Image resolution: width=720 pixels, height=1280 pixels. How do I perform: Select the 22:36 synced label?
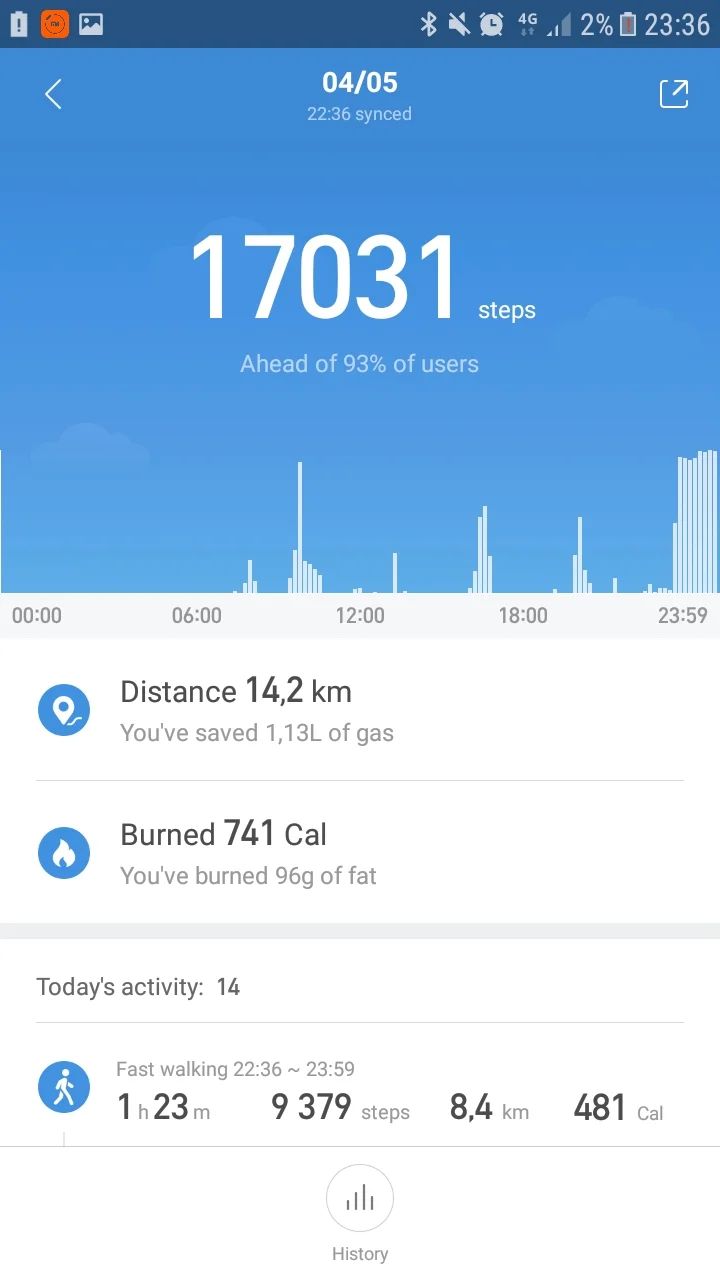click(359, 114)
